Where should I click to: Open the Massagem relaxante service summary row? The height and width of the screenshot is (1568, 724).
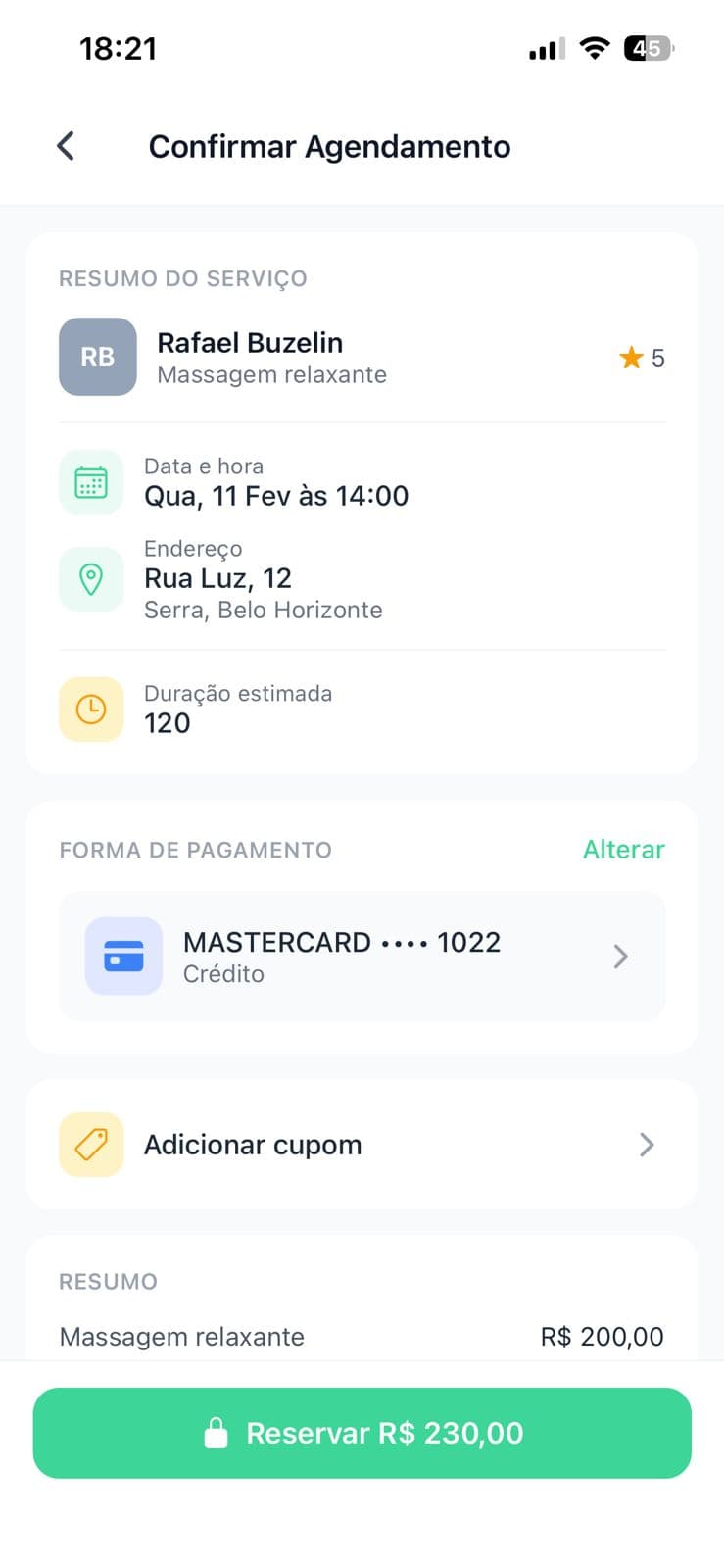272,374
